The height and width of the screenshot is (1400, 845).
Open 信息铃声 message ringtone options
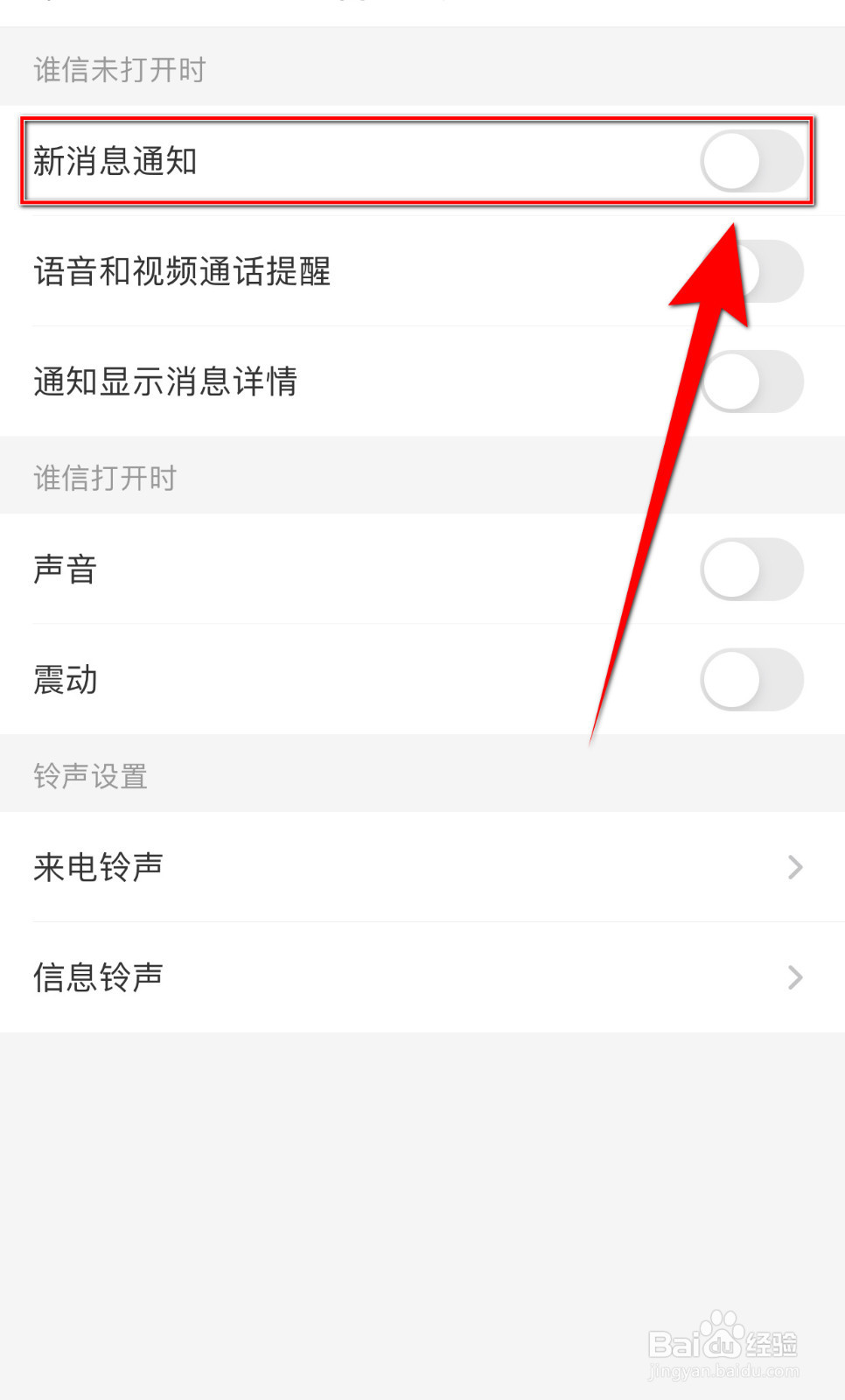[422, 977]
